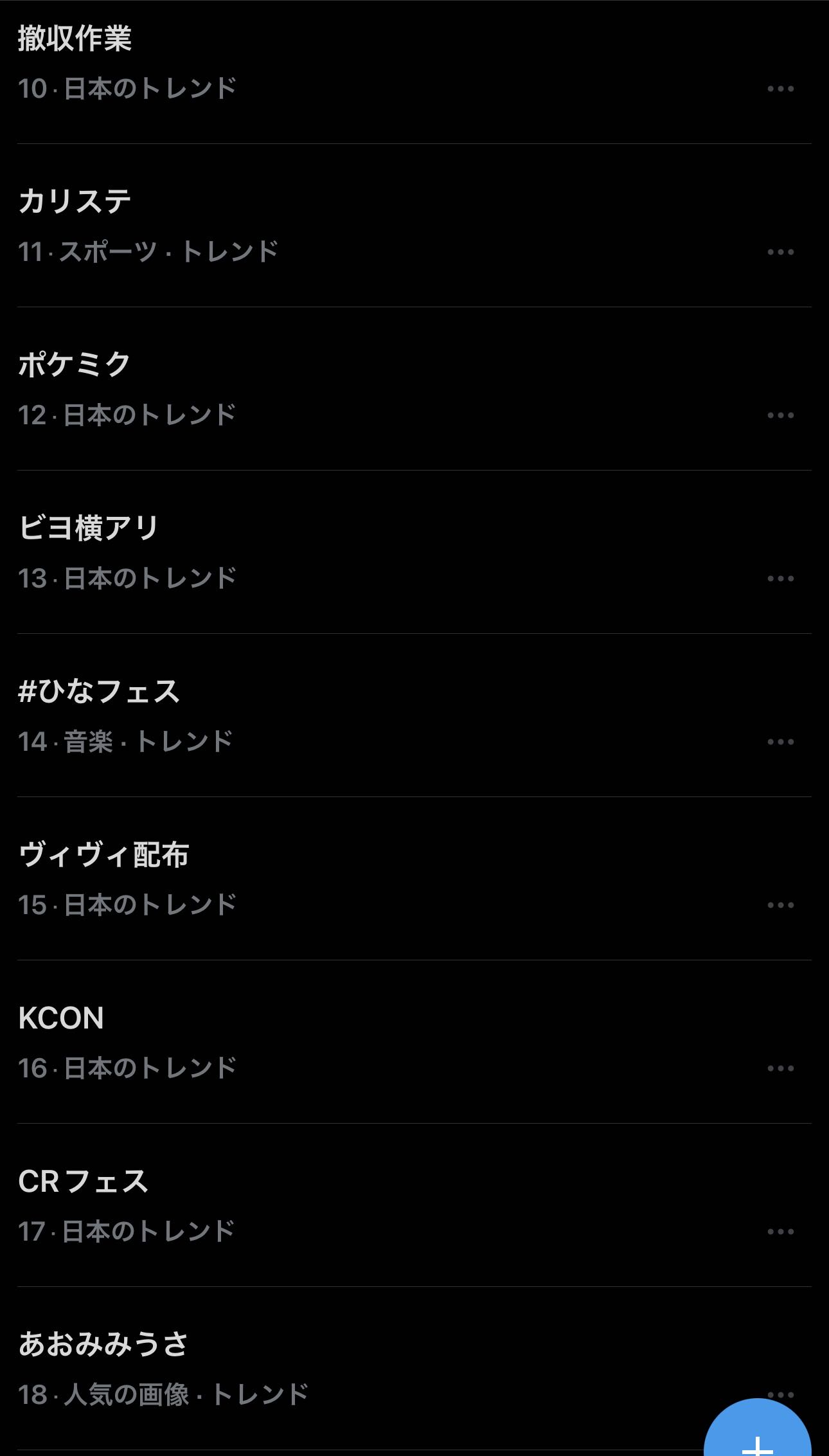
Task: View the ヴィヴィ配布 trend
Action: pyautogui.click(x=103, y=855)
